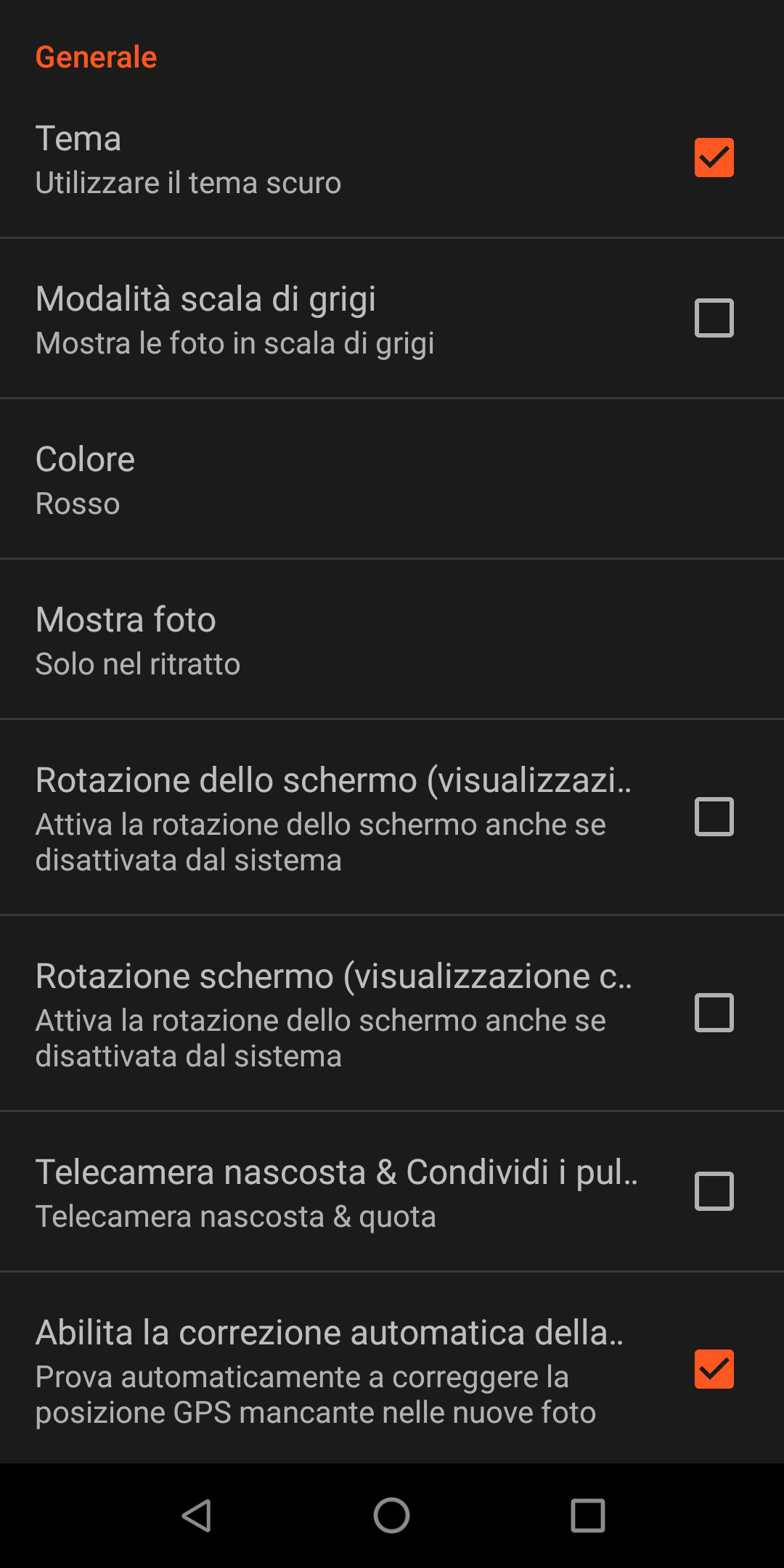Disable automatic GPS position correction checkbox
The height and width of the screenshot is (1568, 784).
click(x=714, y=1369)
